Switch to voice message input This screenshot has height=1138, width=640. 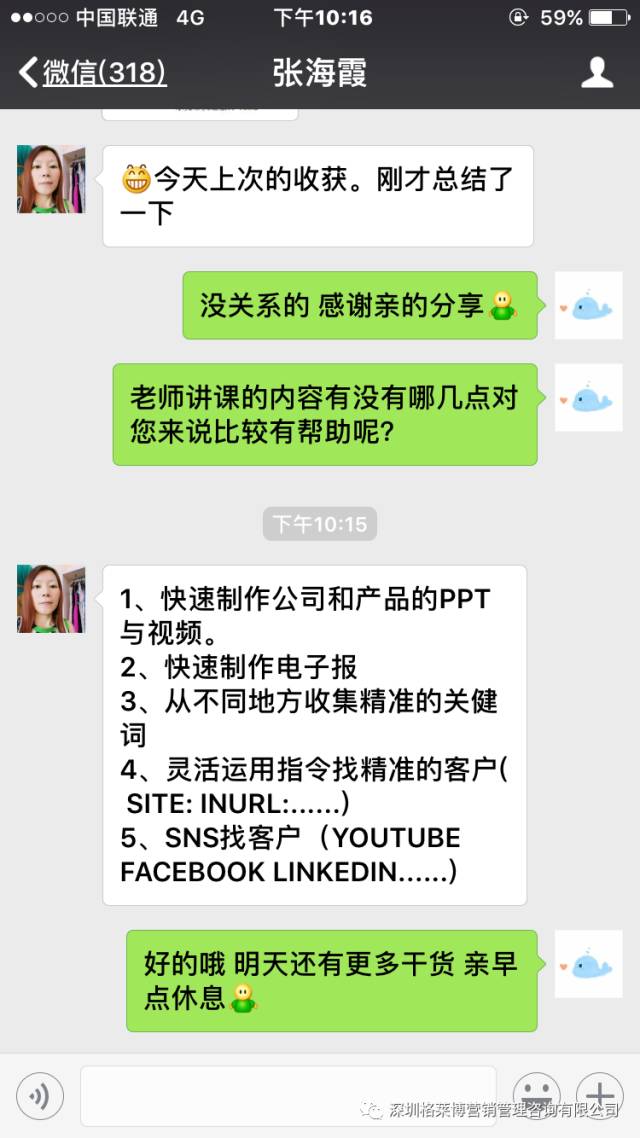pos(40,1097)
